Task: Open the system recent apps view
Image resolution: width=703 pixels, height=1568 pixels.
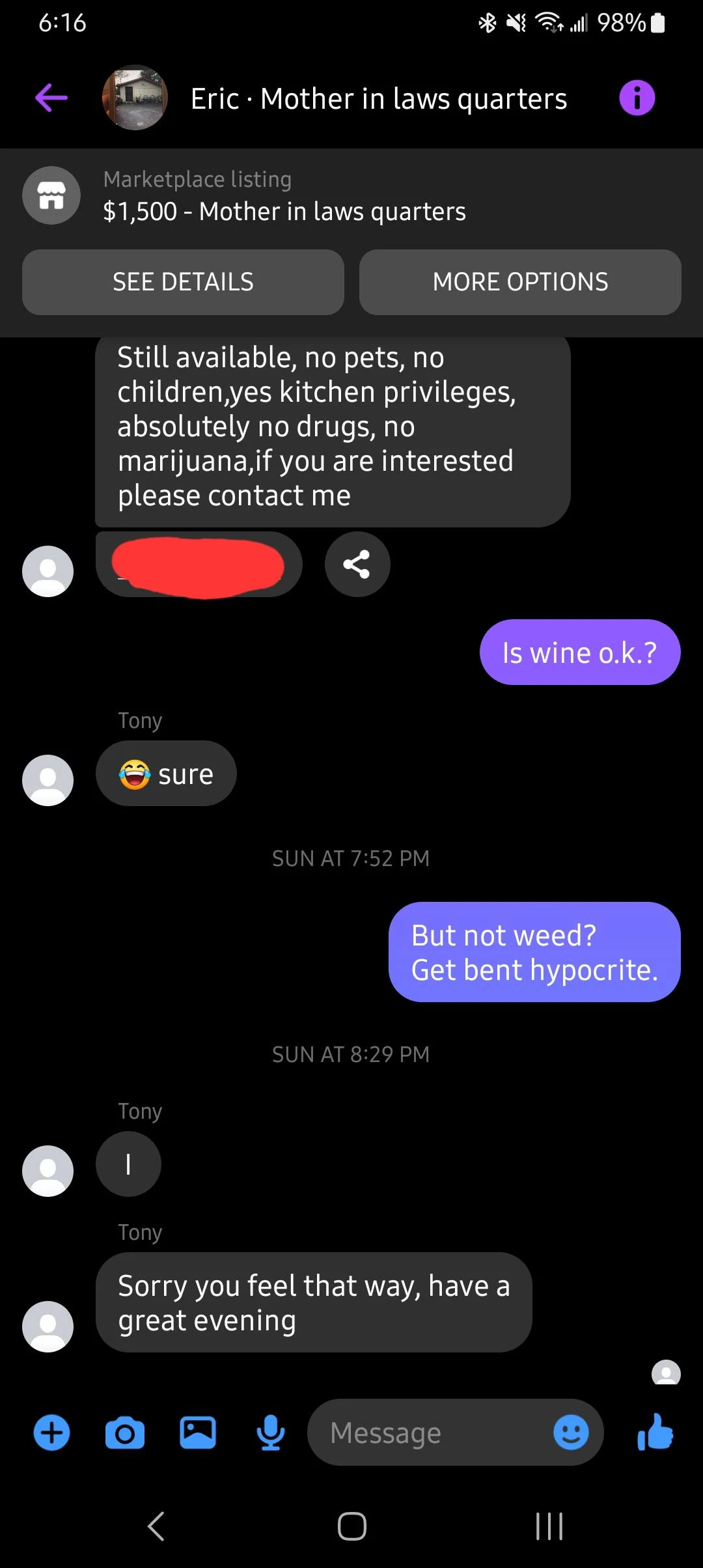Action: [549, 1526]
